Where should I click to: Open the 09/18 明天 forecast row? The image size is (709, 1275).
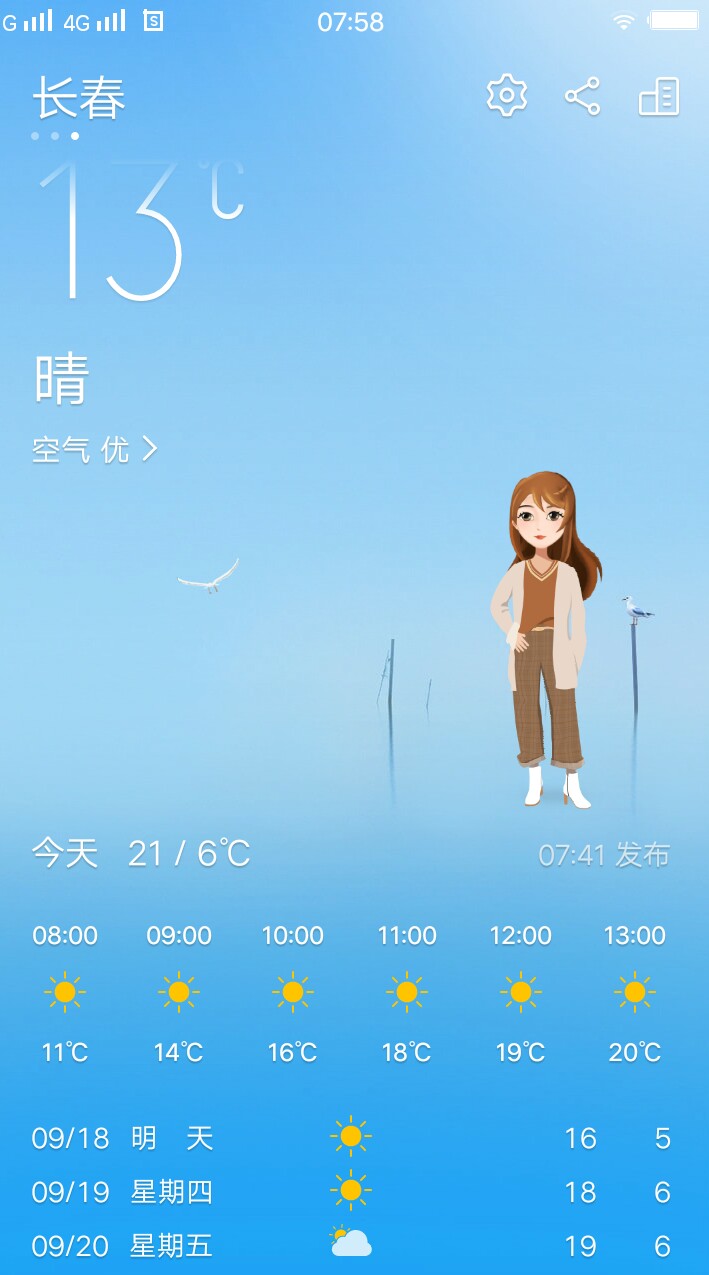pyautogui.click(x=351, y=1137)
